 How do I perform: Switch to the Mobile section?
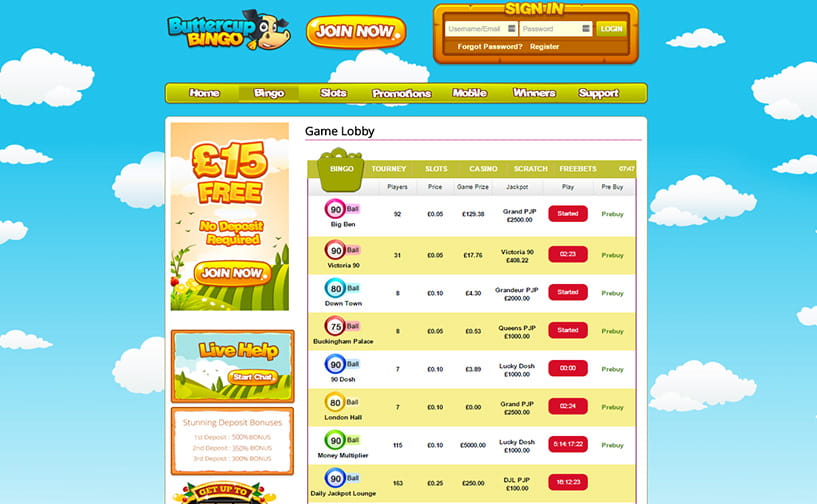pyautogui.click(x=469, y=93)
